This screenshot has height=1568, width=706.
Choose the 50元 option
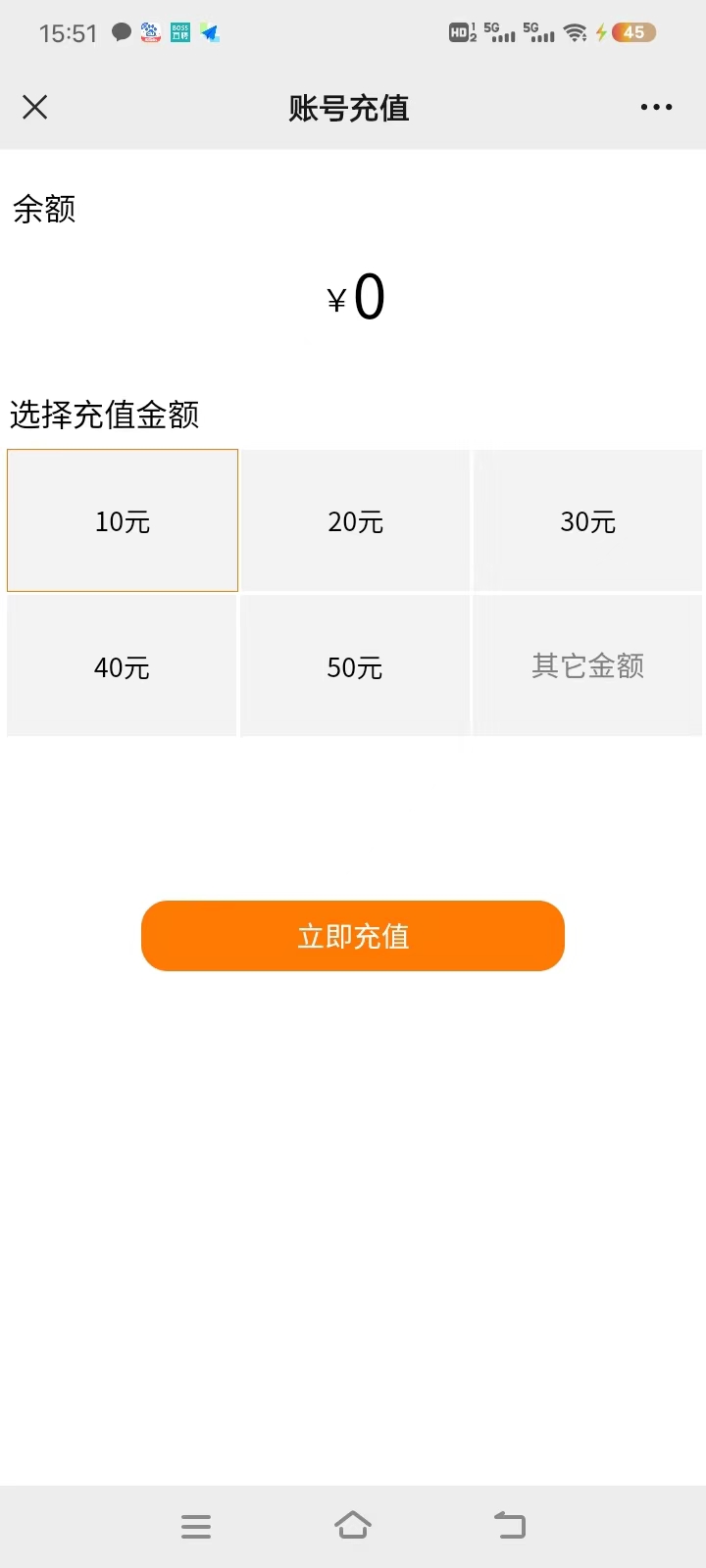[x=355, y=666]
